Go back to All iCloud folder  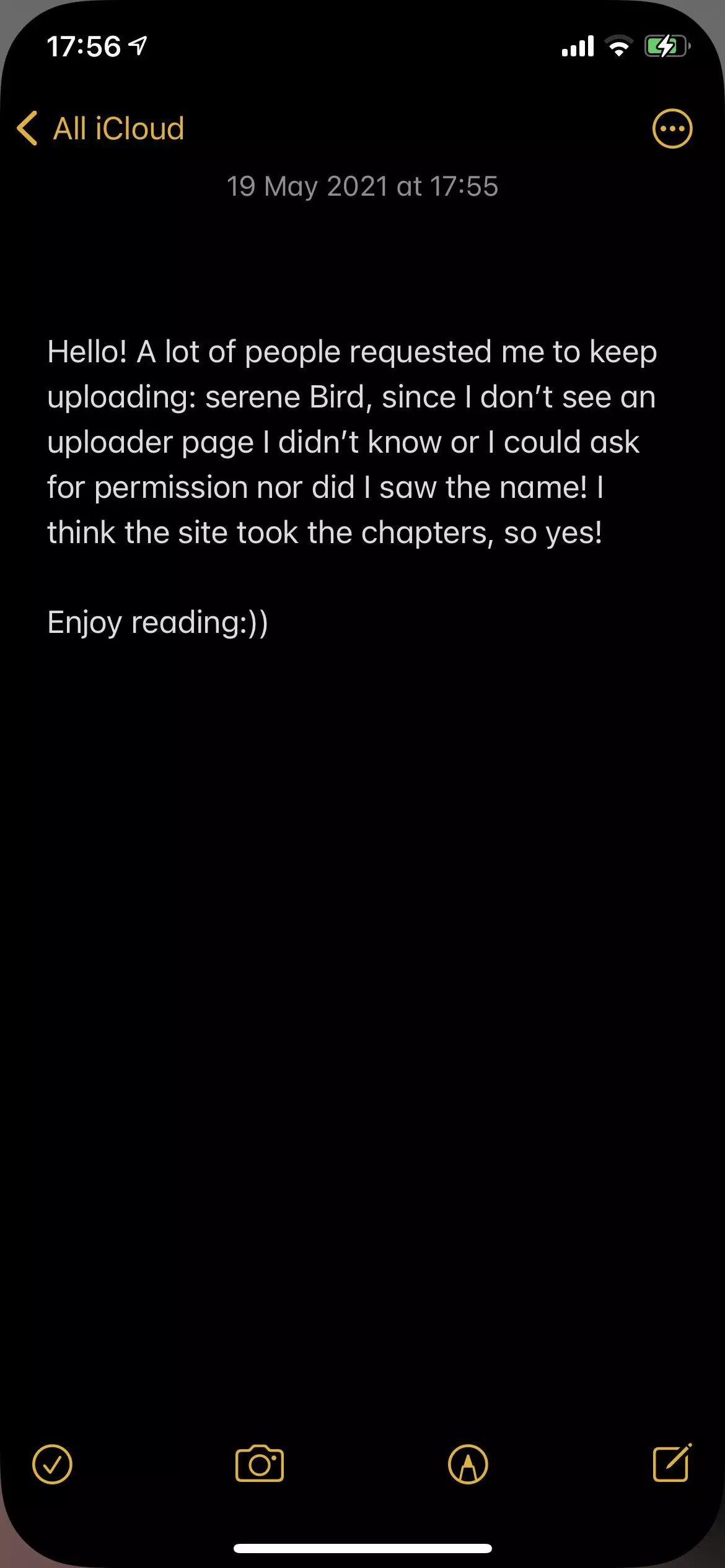(100, 129)
